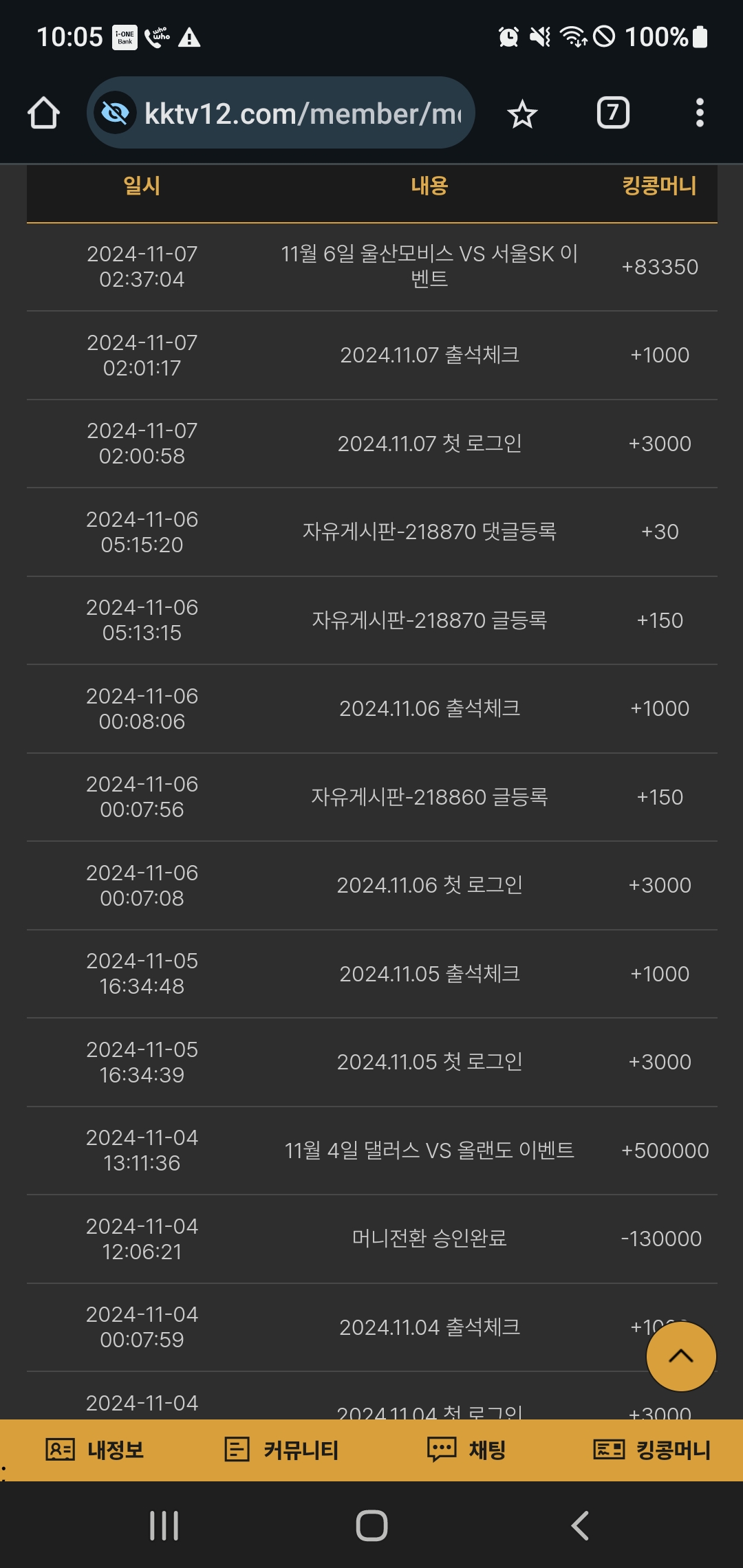Switch to the 커뮤니티 tab
The width and height of the screenshot is (743, 1568).
pyautogui.click(x=282, y=1450)
